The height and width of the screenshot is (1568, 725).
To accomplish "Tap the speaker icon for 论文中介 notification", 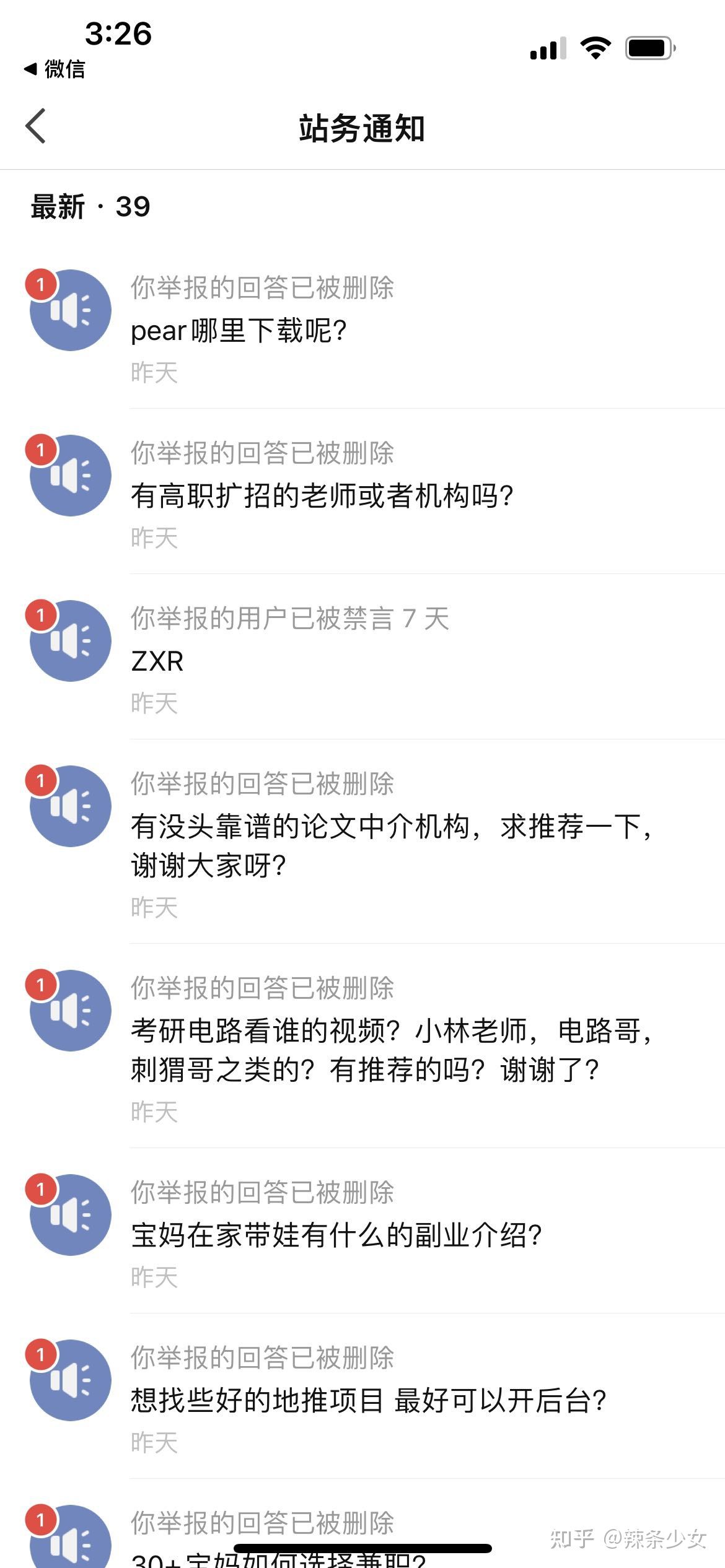I will pos(71,806).
